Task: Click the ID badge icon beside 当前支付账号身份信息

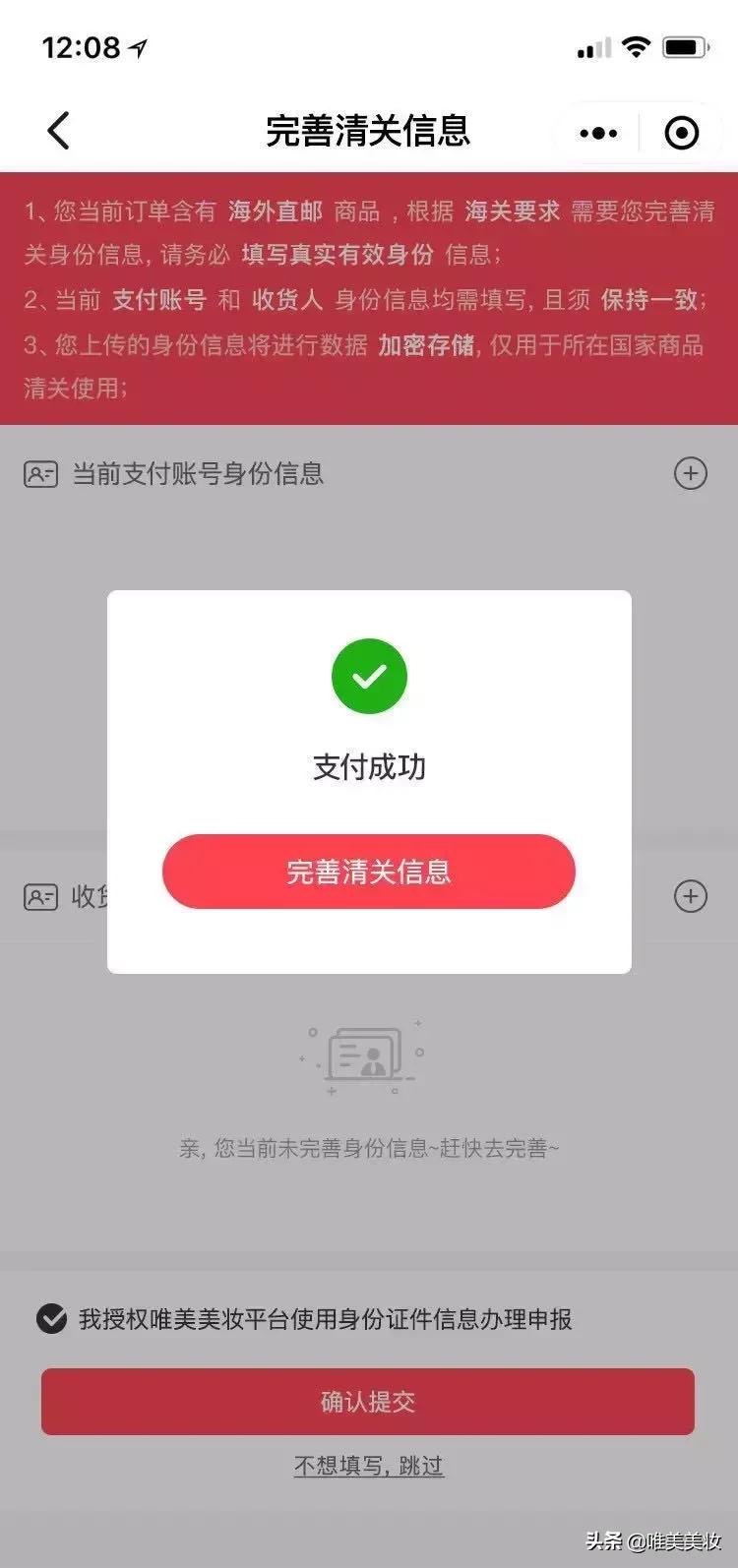Action: point(39,474)
